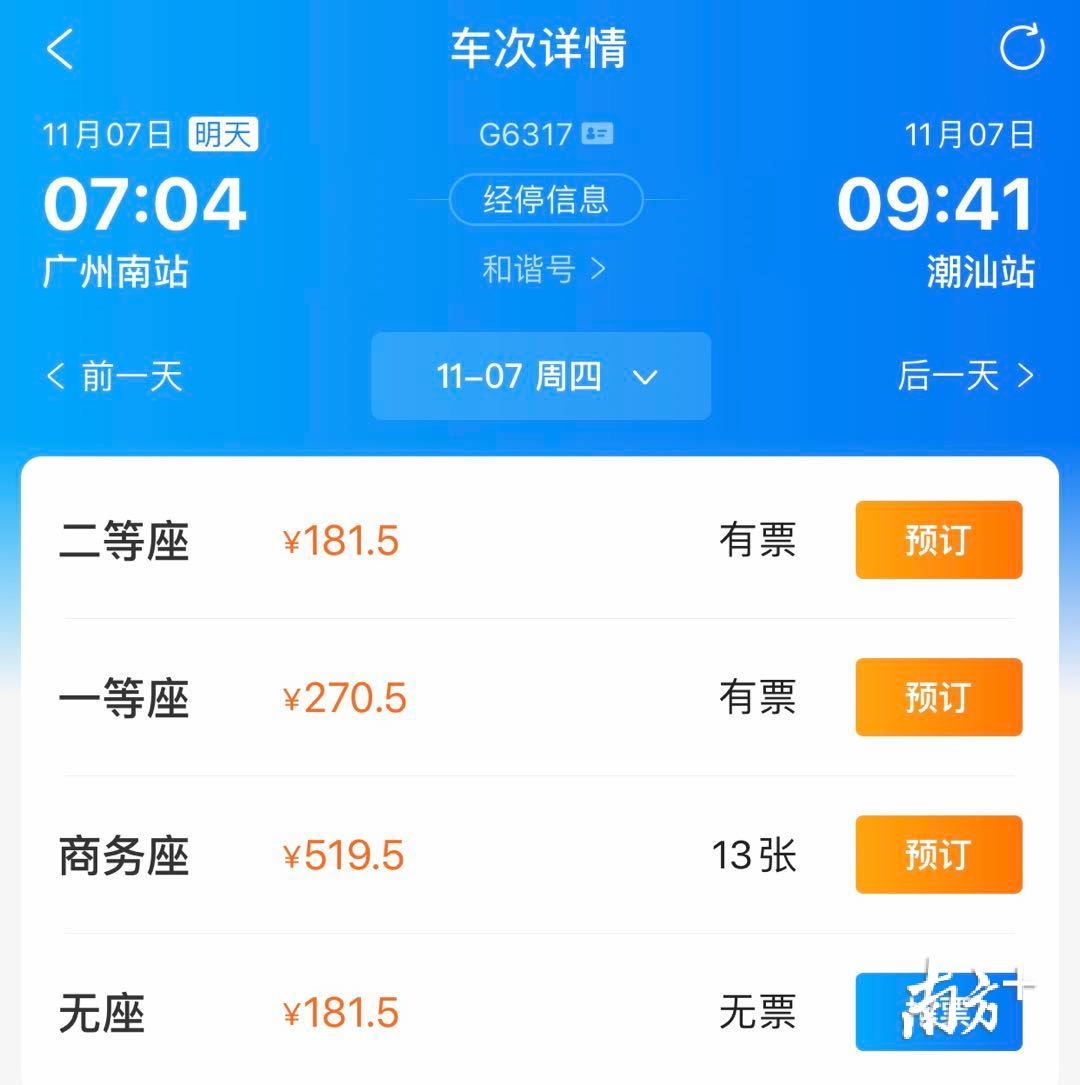The image size is (1080, 1085).
Task: Expand the 11-07 周四 date picker
Action: coord(541,377)
